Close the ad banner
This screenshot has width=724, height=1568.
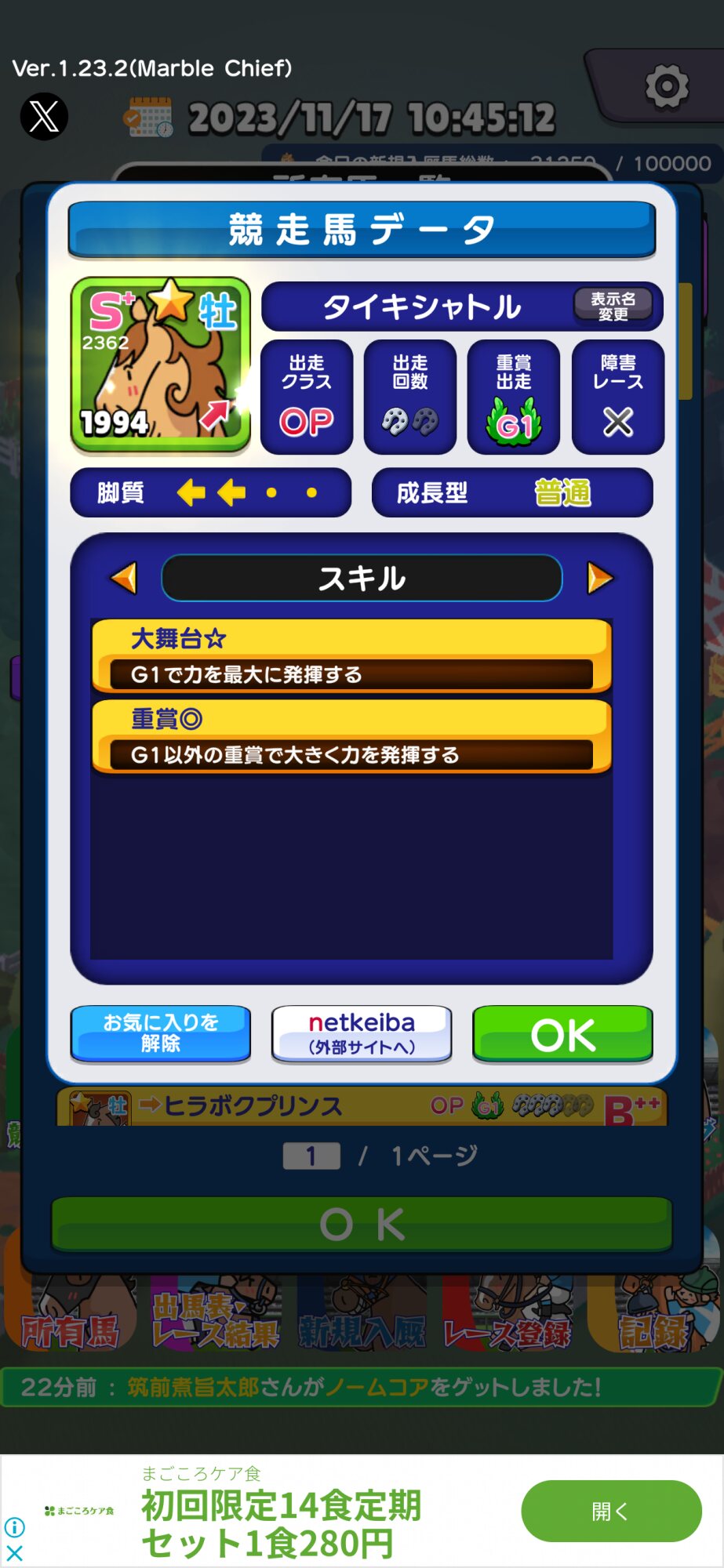click(14, 1553)
